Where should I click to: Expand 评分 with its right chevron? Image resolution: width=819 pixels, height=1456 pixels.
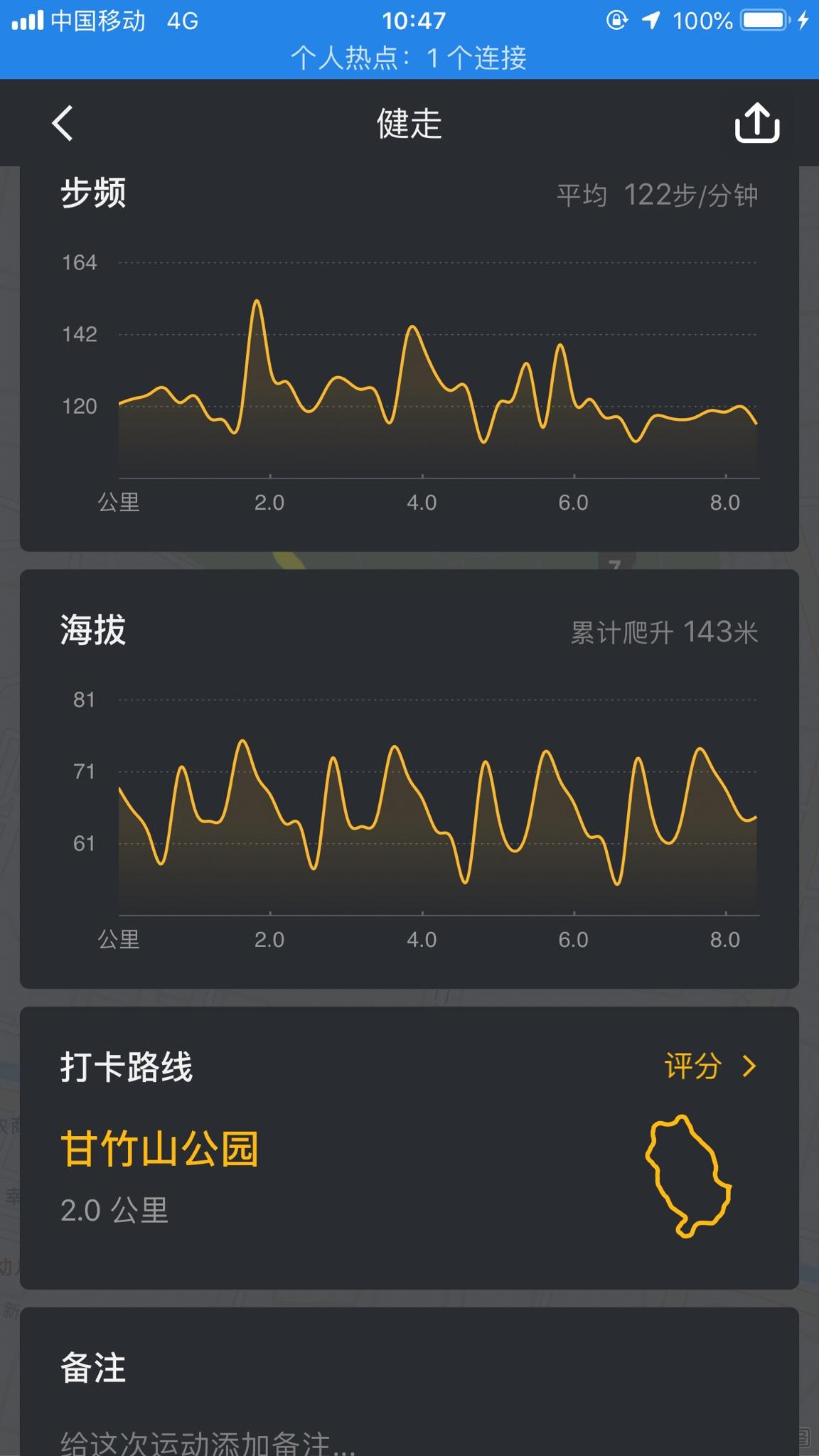749,1066
